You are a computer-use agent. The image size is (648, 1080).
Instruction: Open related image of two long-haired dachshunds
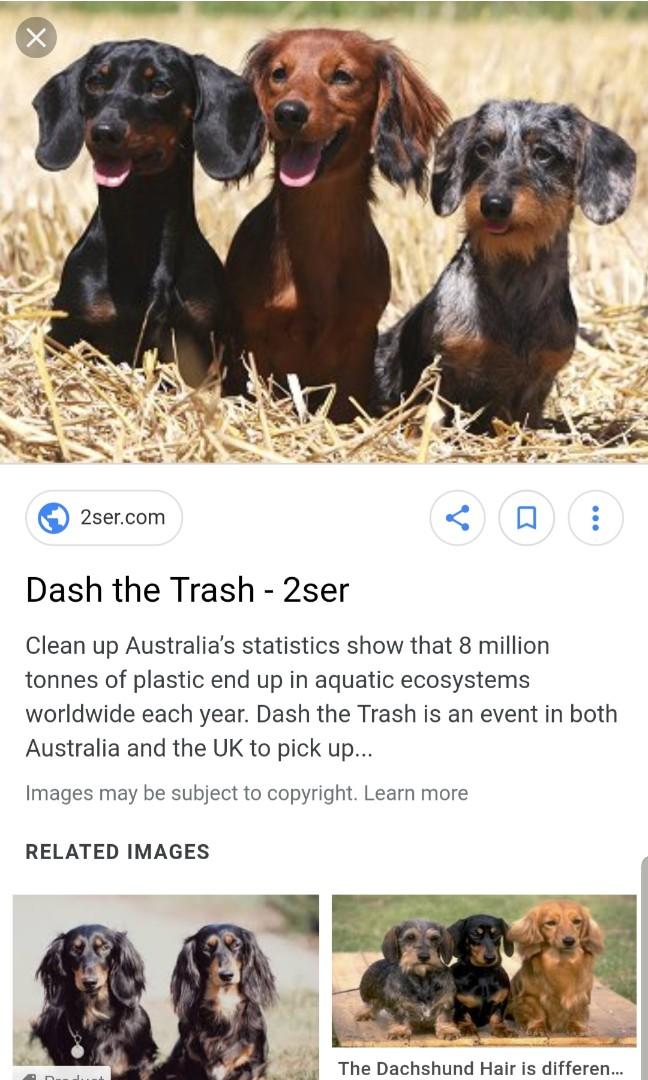pyautogui.click(x=165, y=985)
